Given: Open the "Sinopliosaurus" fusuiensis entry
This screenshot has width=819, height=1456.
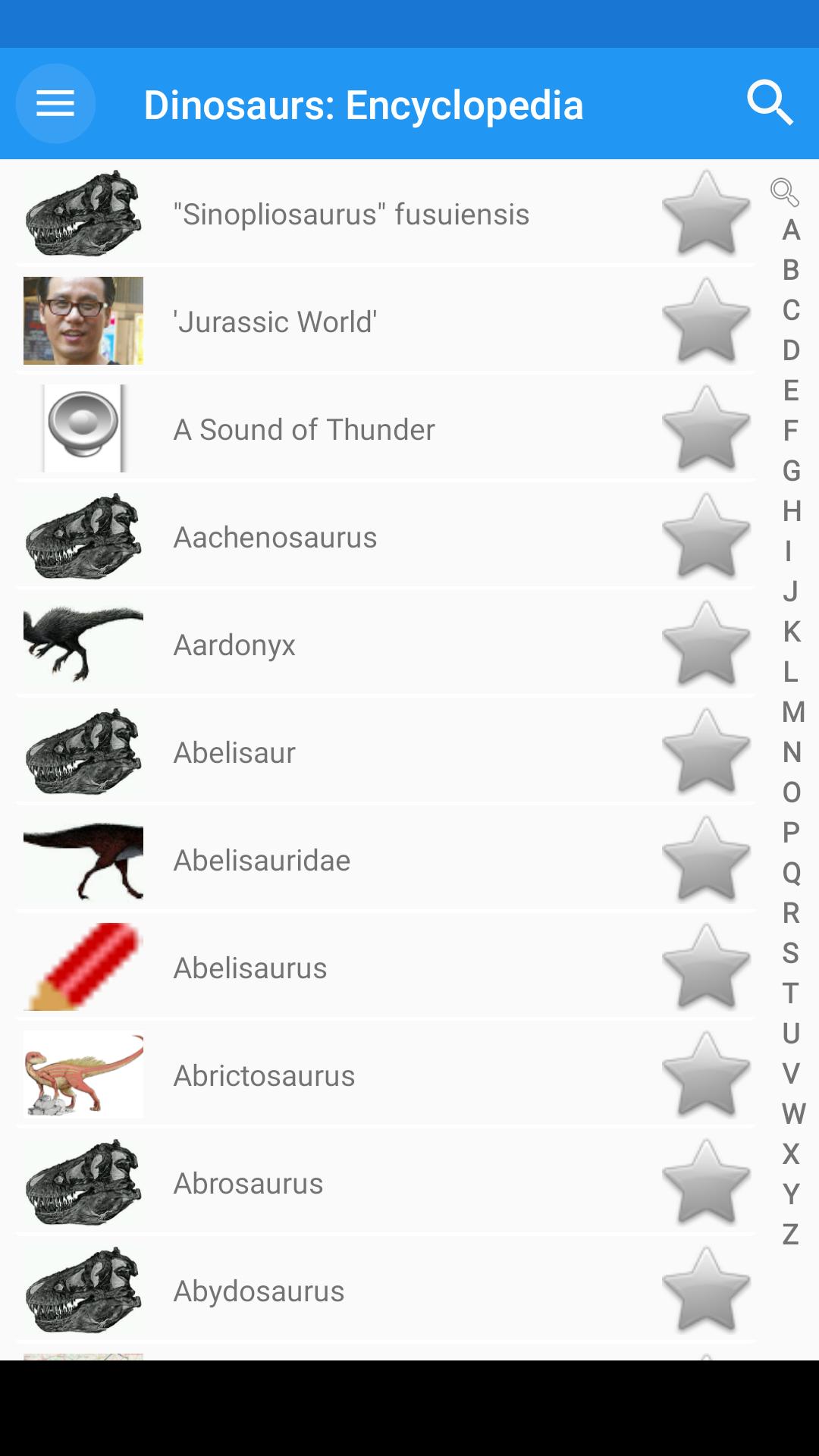Looking at the screenshot, I should tap(351, 215).
